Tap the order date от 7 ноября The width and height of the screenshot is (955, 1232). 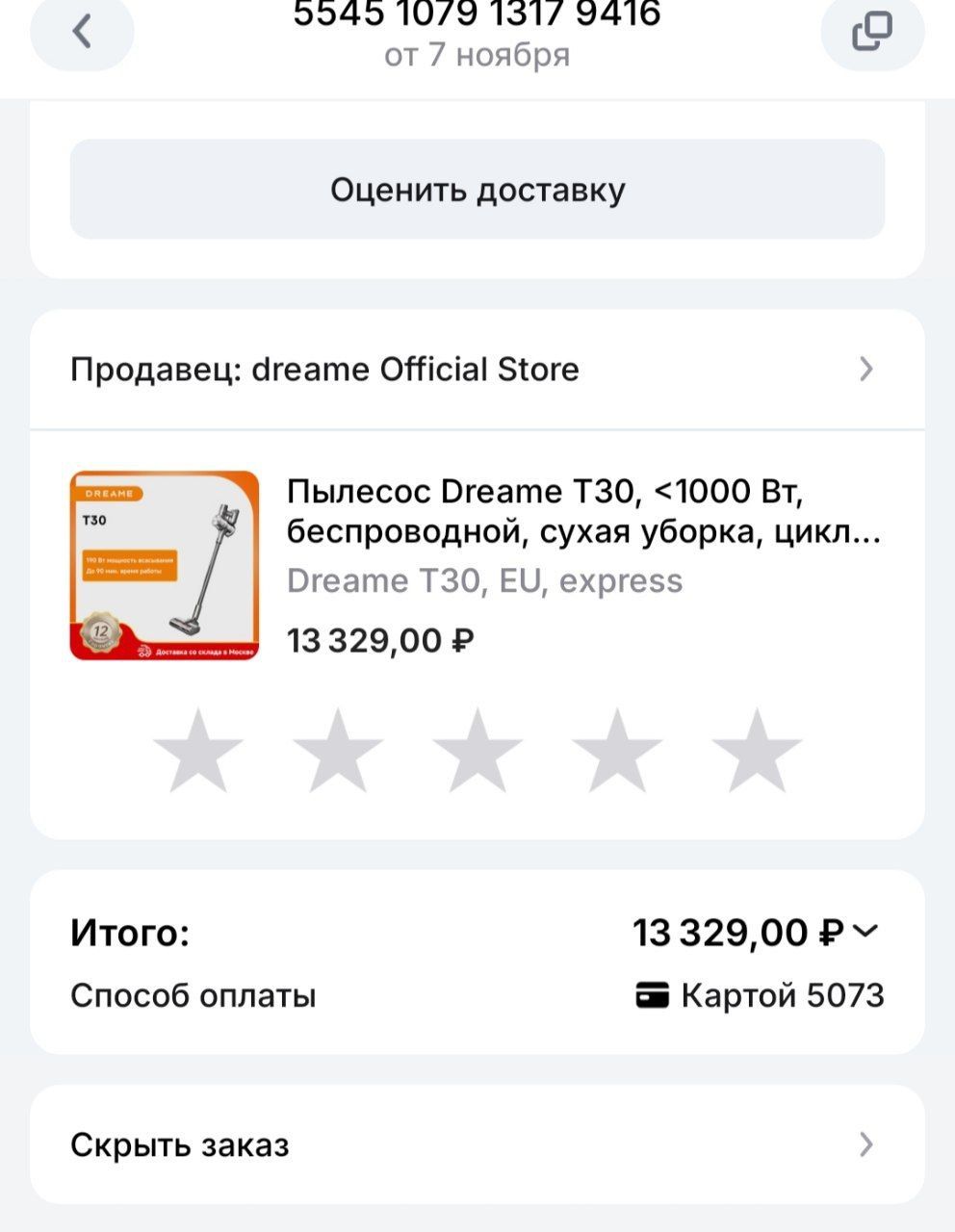(478, 55)
